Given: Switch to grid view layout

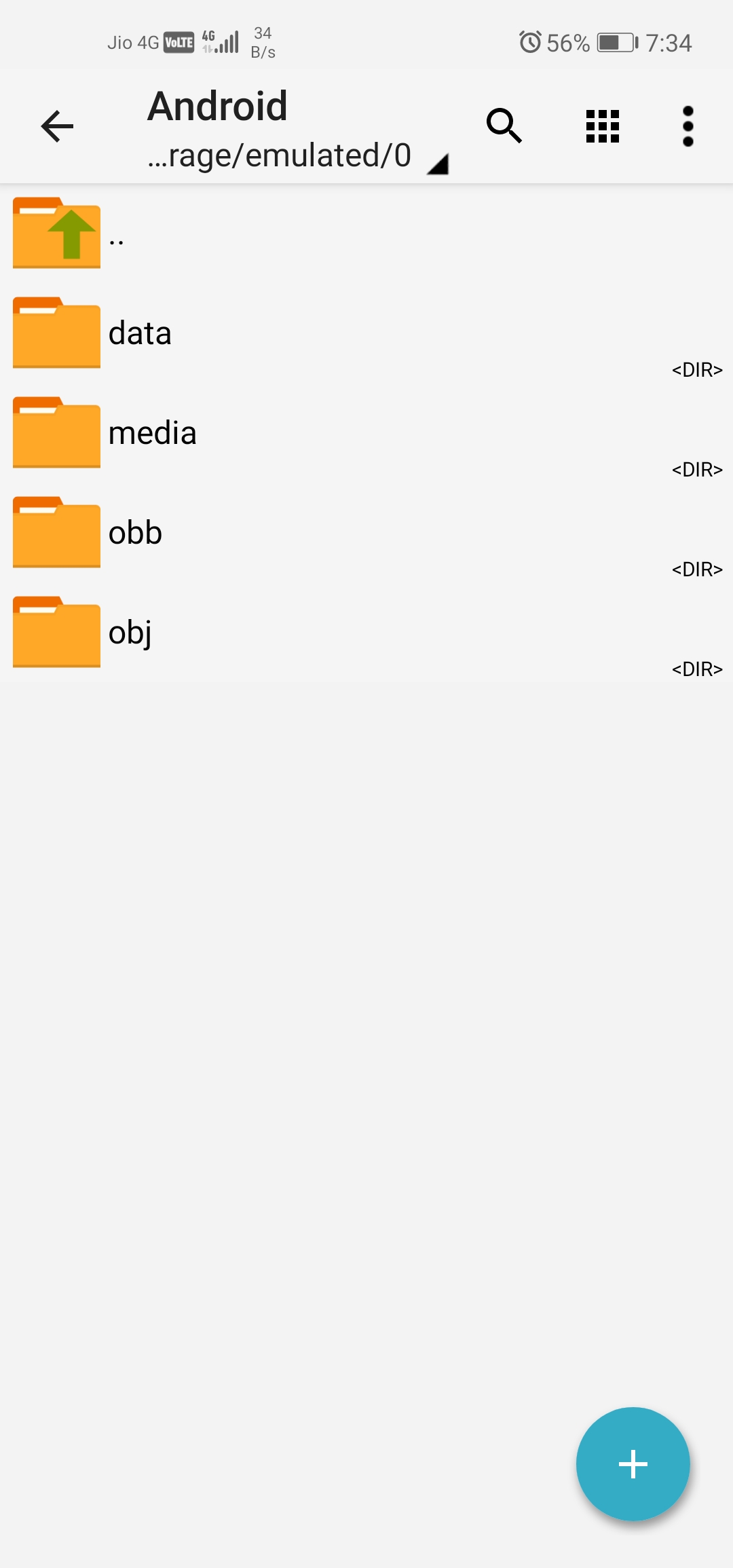Looking at the screenshot, I should [x=603, y=126].
